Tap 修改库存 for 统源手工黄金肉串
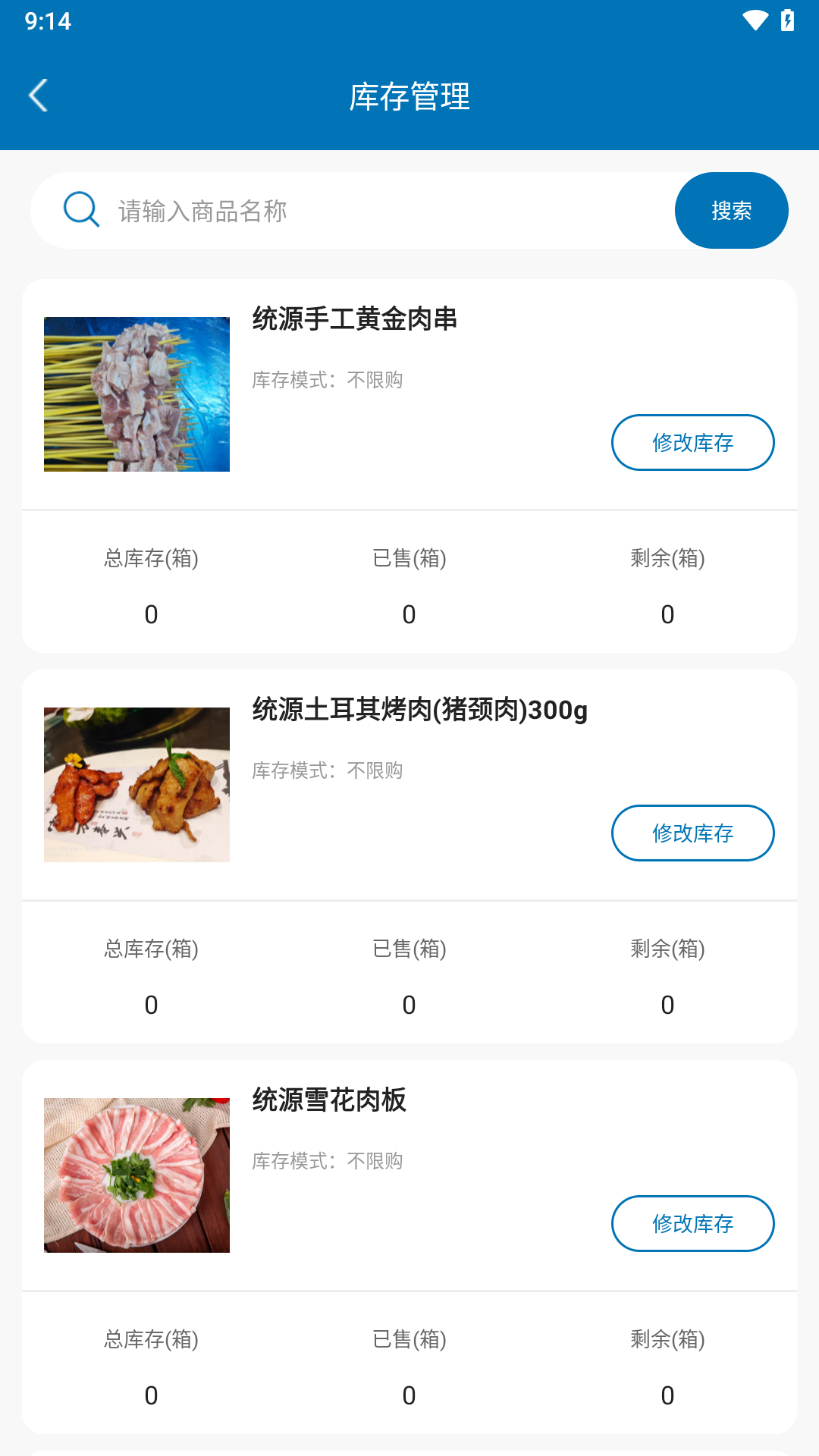Screen dimensions: 819x1456 (x=692, y=442)
